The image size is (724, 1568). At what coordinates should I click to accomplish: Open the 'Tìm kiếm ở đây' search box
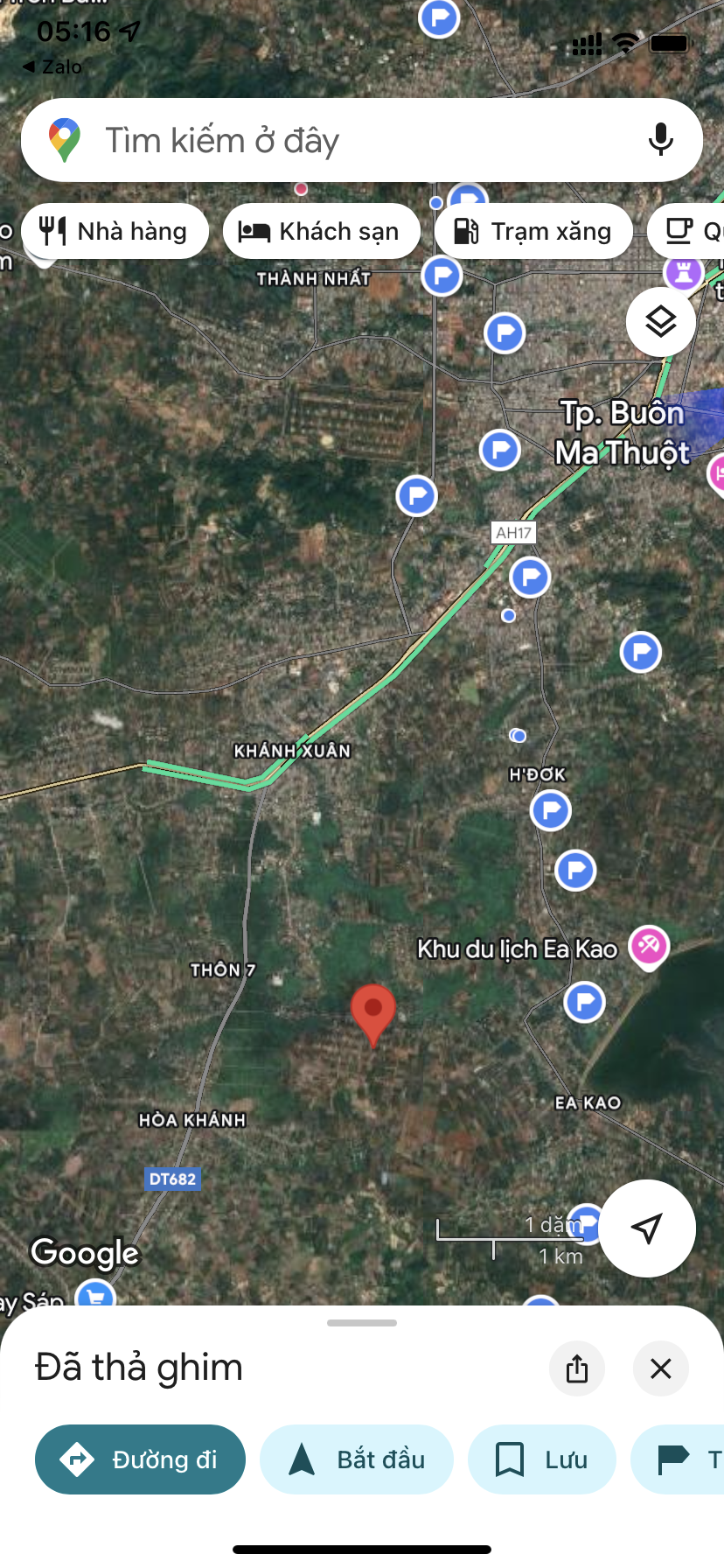click(350, 140)
